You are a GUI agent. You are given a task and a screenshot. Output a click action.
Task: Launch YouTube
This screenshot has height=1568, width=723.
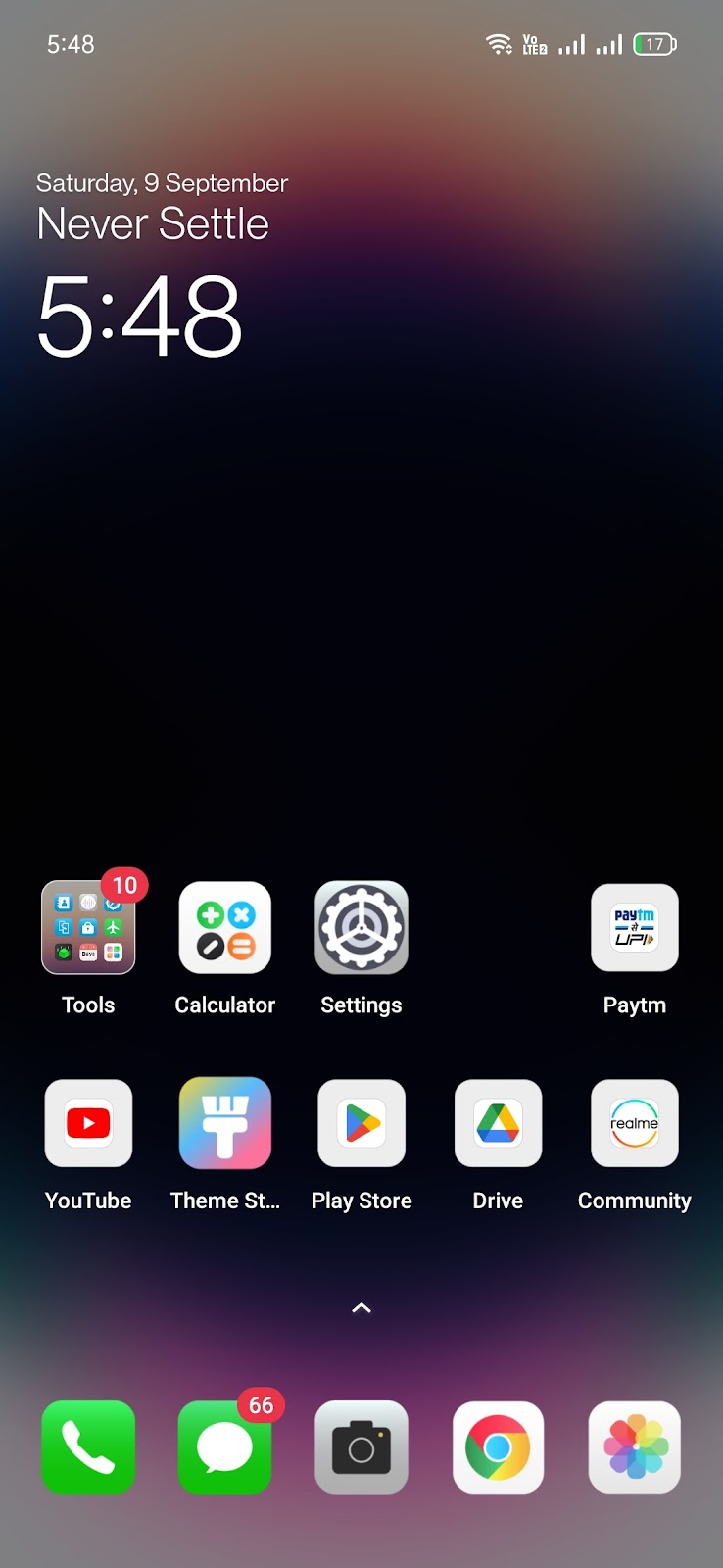[x=88, y=1123]
